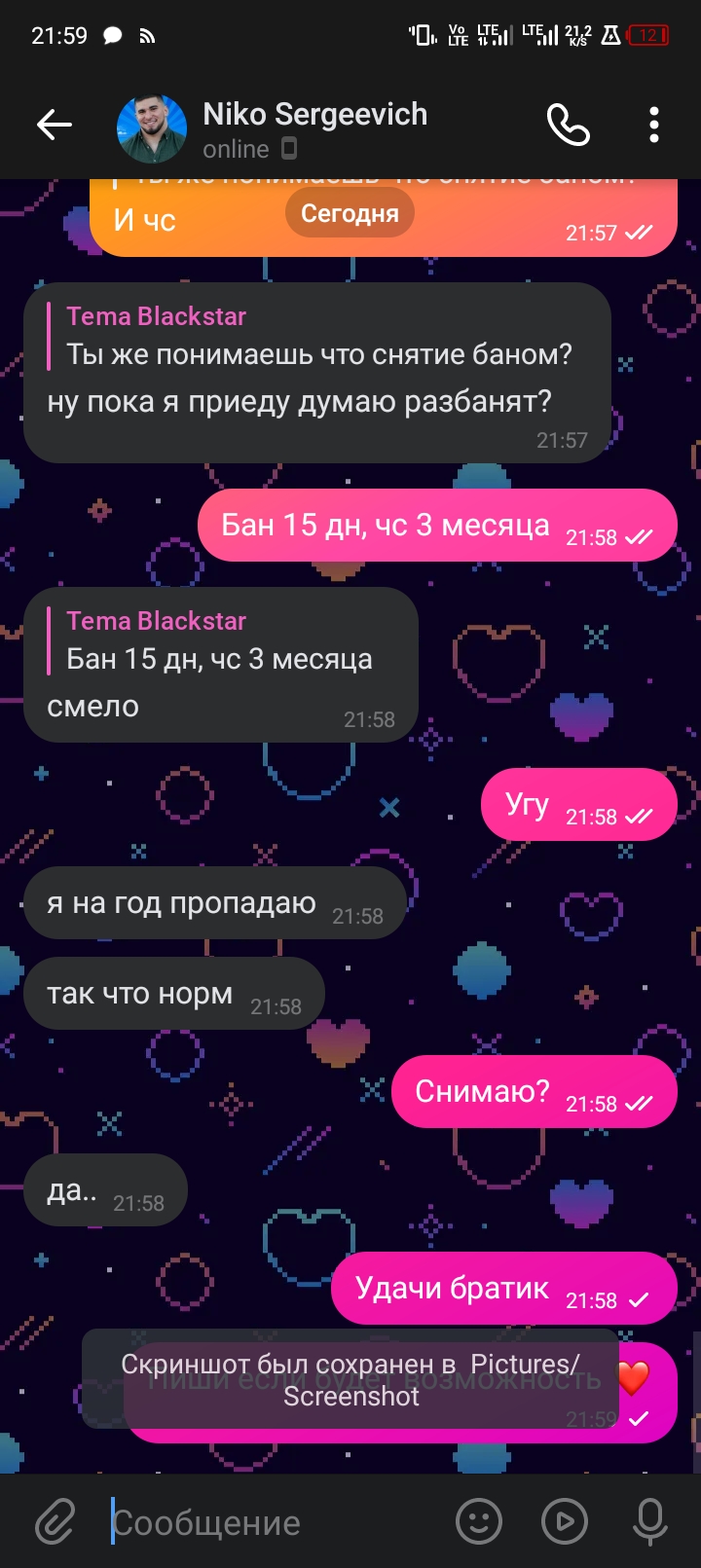701x1568 pixels.
Task: Start a voice call with Niko Sergeevich
Action: click(x=568, y=125)
